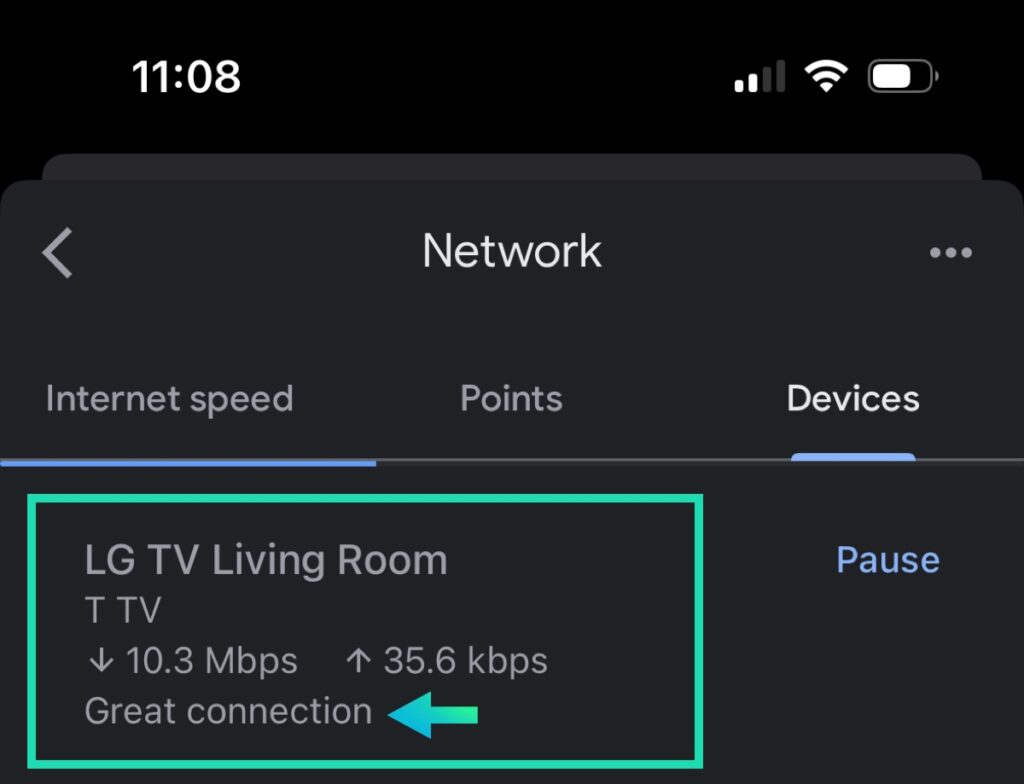The width and height of the screenshot is (1024, 784).
Task: Switch to the Internet speed tab
Action: (169, 399)
